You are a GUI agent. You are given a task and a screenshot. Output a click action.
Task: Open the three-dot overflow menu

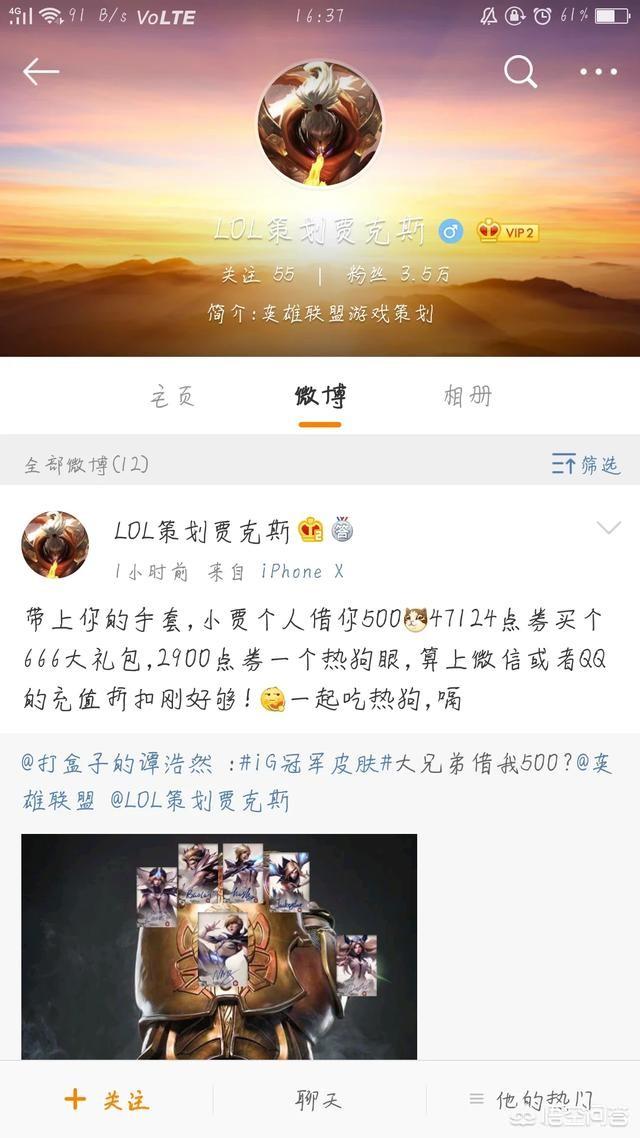(599, 72)
